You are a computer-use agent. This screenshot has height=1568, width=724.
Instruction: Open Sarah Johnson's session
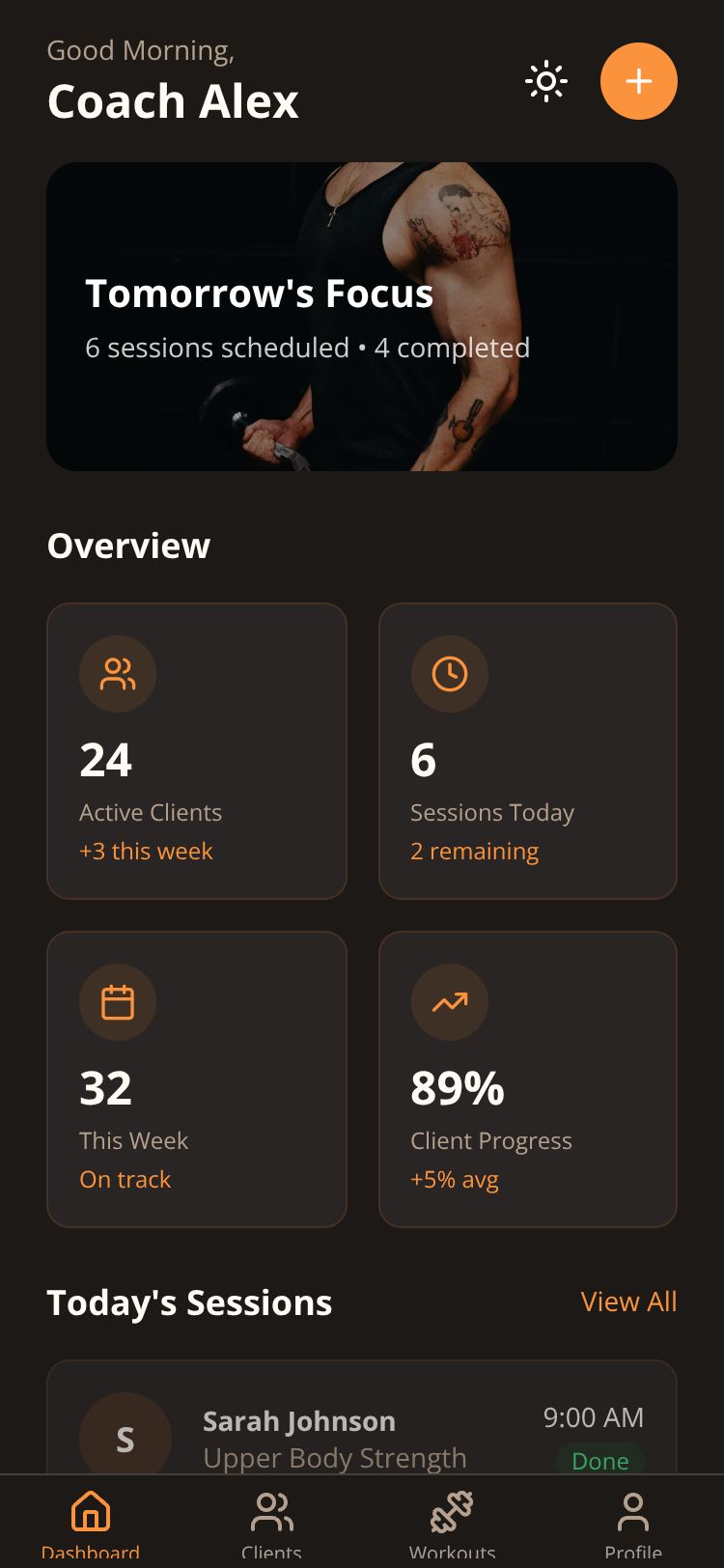[362, 1429]
